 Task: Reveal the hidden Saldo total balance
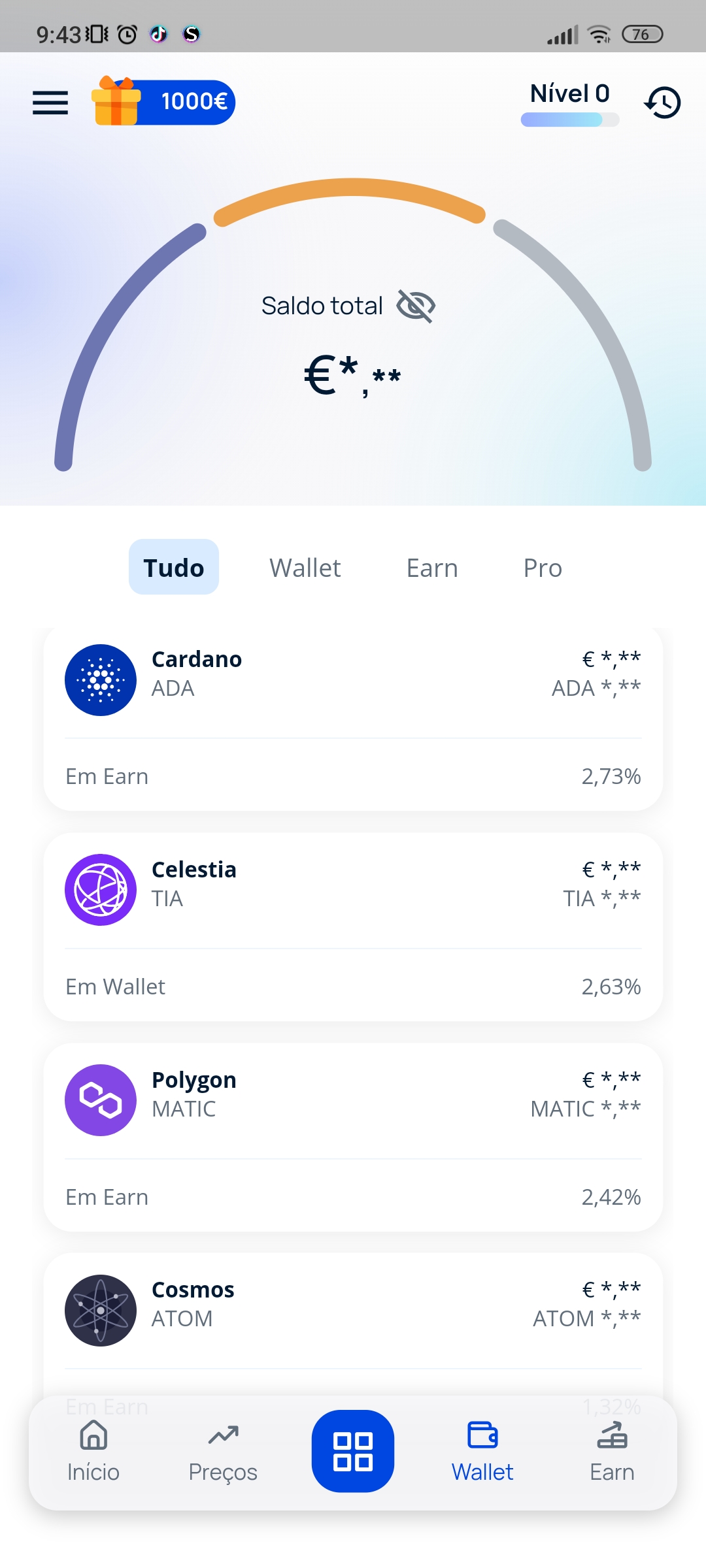(x=416, y=306)
